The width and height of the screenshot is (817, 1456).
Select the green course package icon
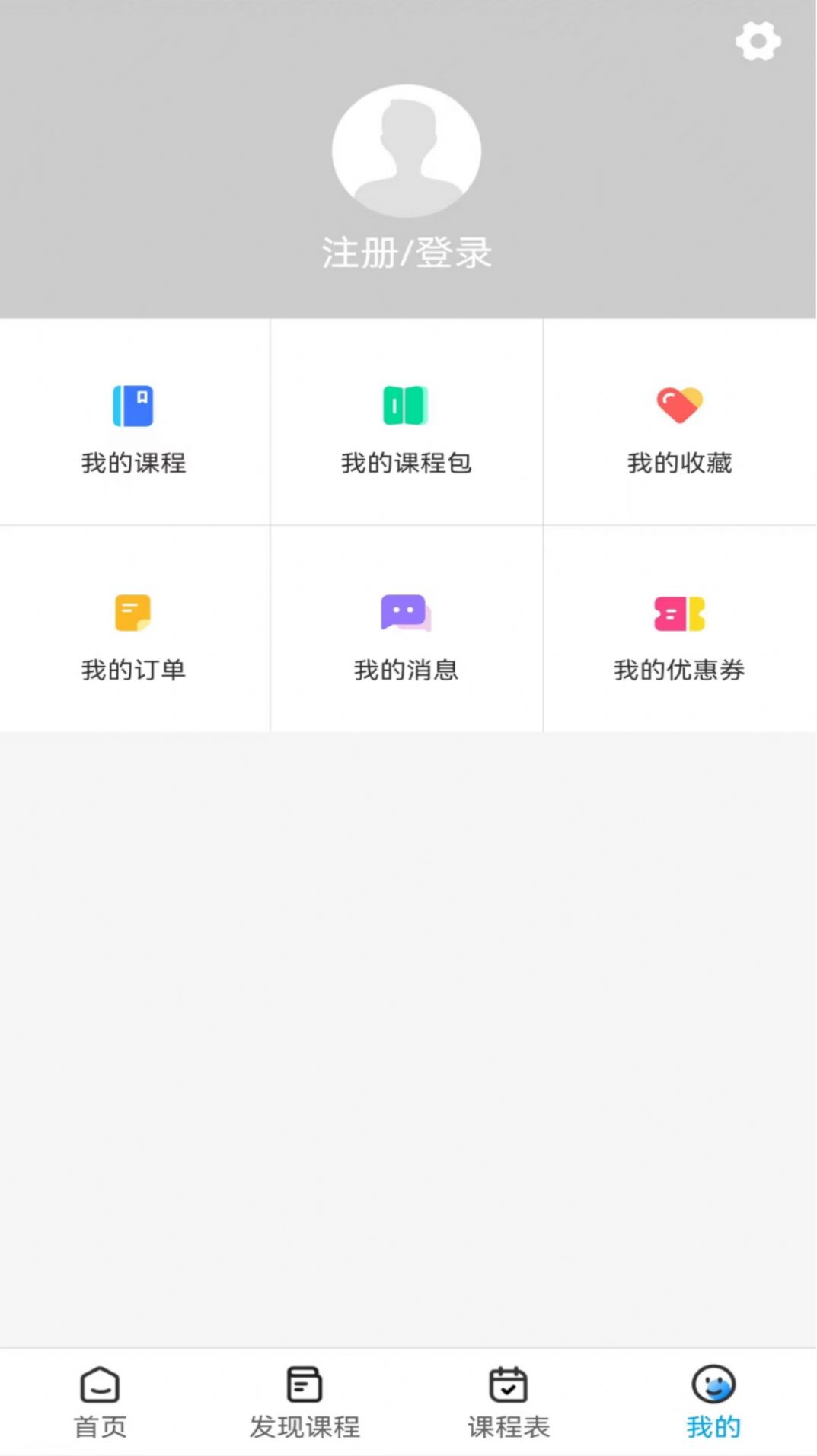click(x=406, y=406)
